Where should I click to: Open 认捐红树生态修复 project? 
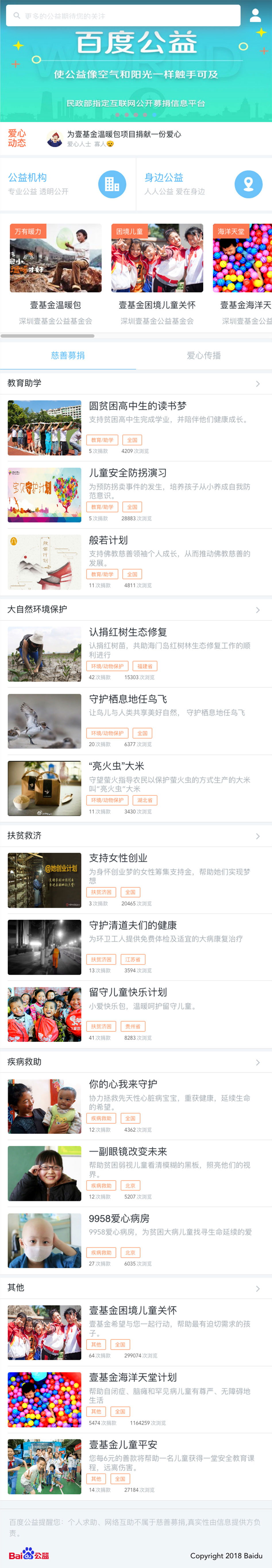click(x=128, y=632)
